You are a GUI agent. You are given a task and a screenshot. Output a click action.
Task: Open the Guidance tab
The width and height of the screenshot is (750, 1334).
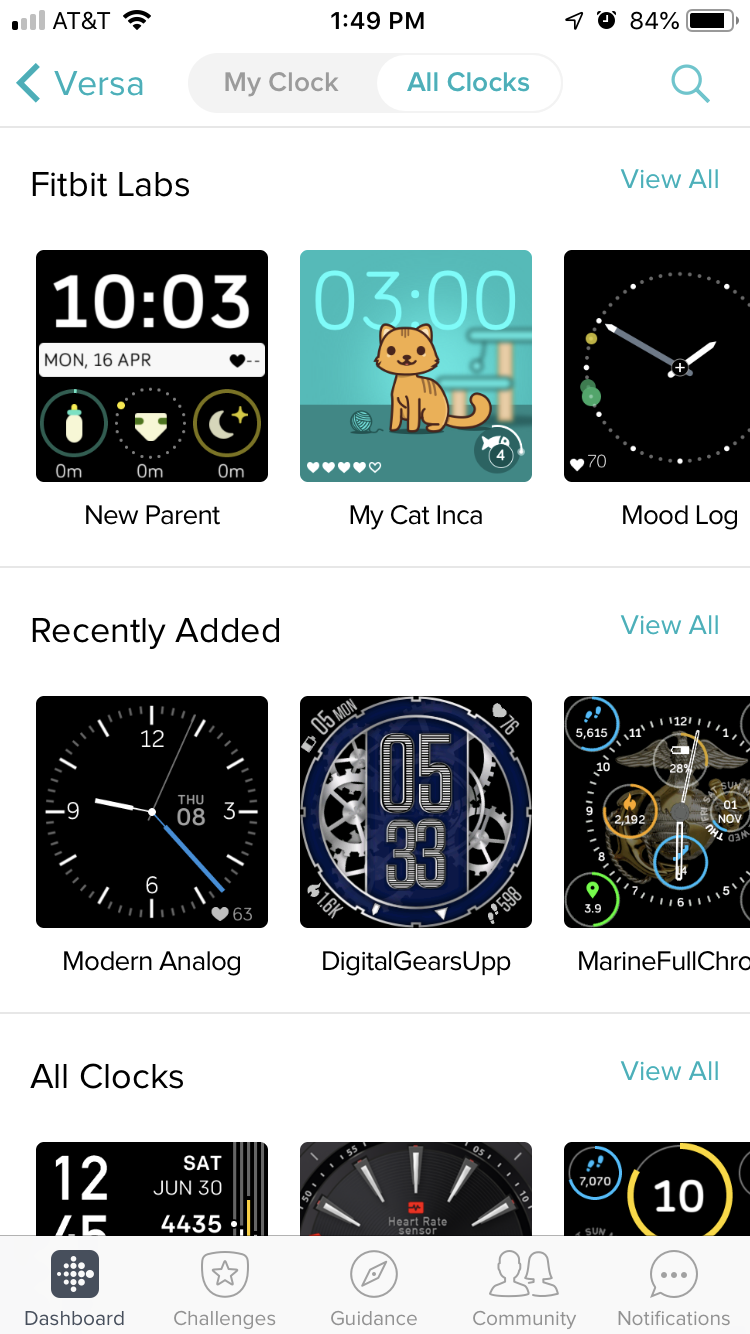(374, 1287)
